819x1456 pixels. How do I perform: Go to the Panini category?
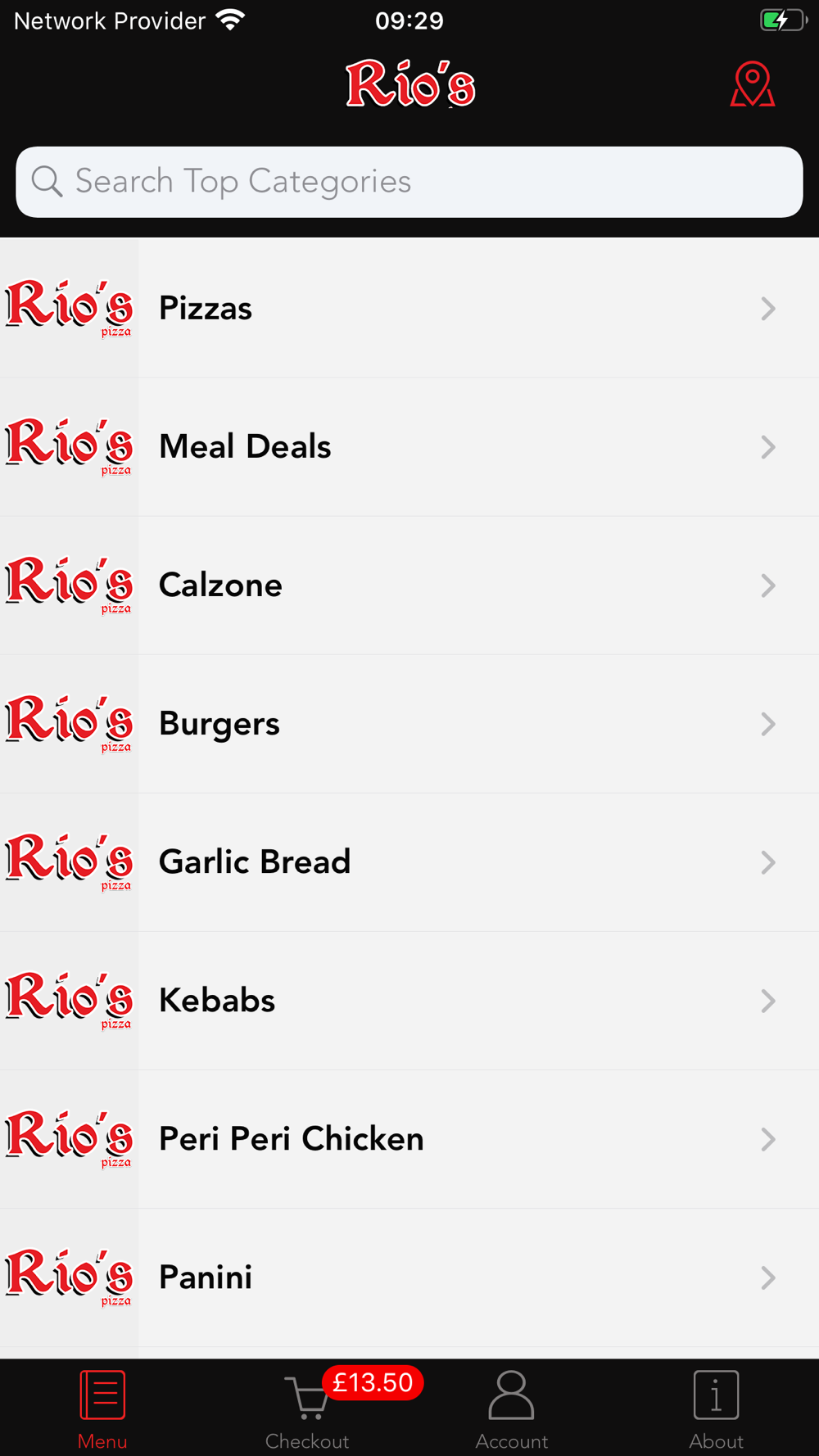click(x=409, y=1277)
